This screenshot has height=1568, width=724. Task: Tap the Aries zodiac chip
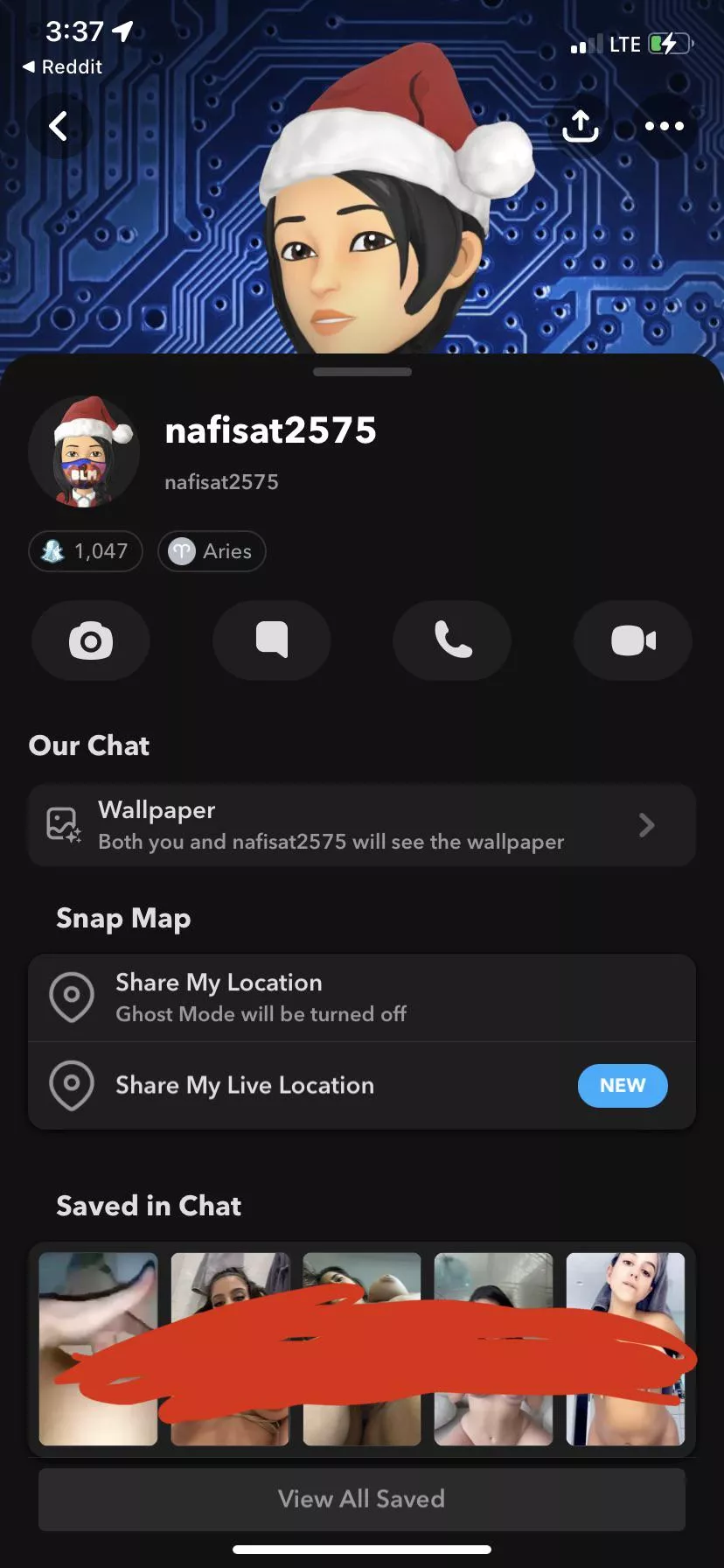pos(212,551)
